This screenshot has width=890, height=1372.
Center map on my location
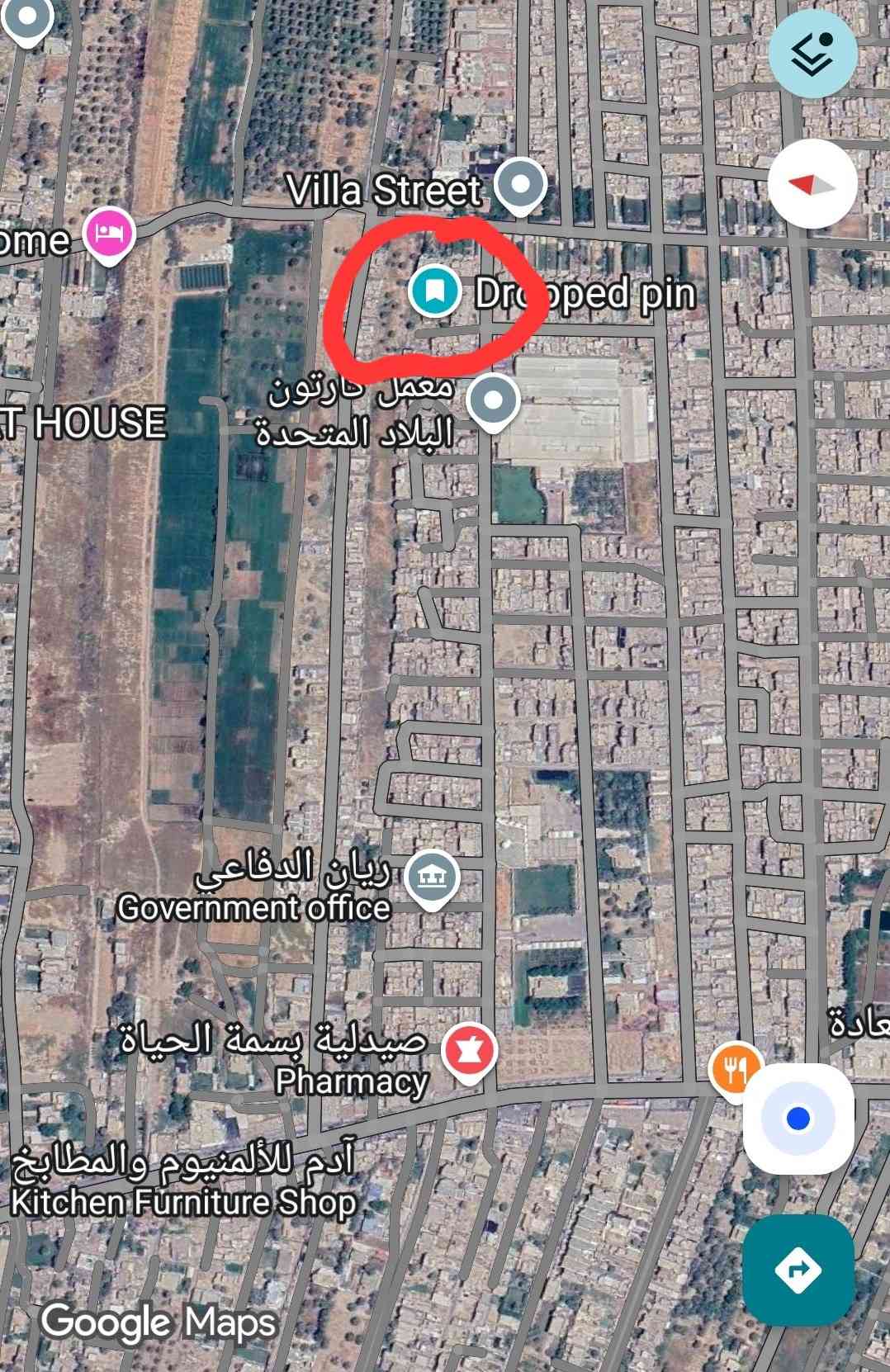pos(798,1119)
